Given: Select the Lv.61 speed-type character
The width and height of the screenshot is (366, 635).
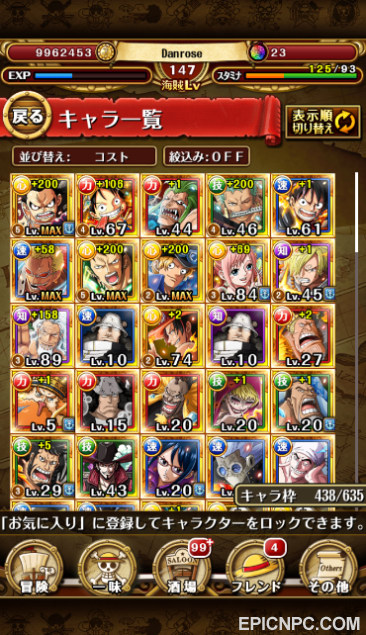Looking at the screenshot, I should pyautogui.click(x=303, y=205).
